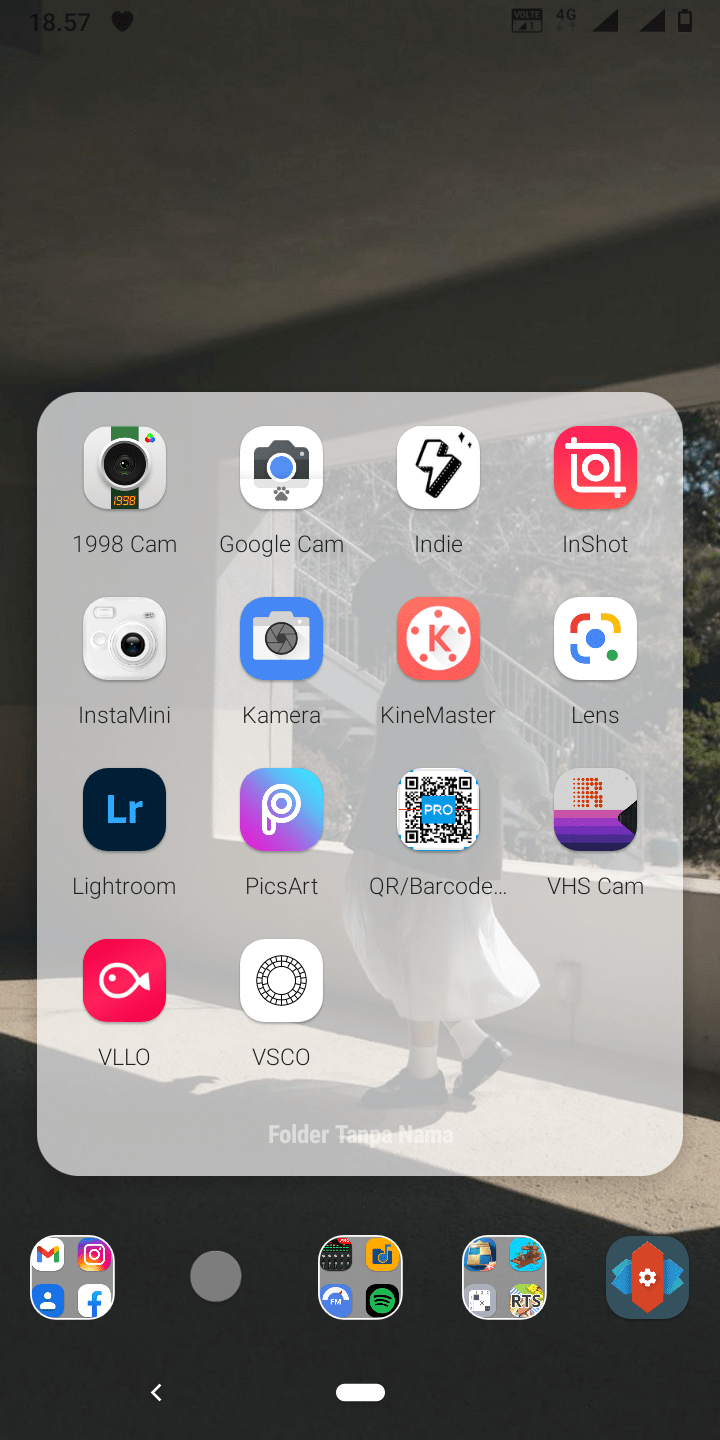
Task: Open Lightroom
Action: coord(125,810)
